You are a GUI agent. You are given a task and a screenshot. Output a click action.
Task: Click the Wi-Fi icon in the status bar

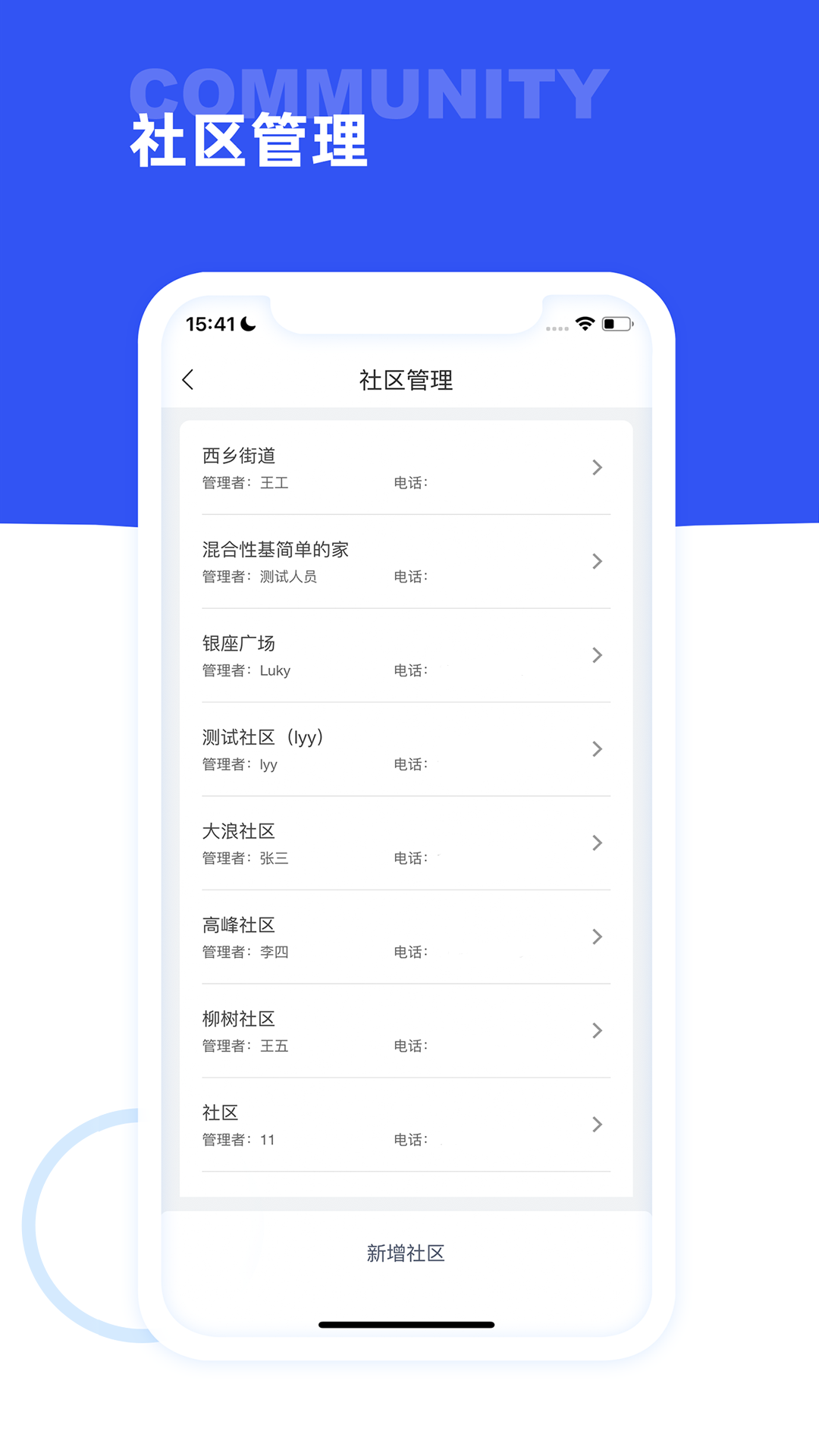(x=584, y=324)
